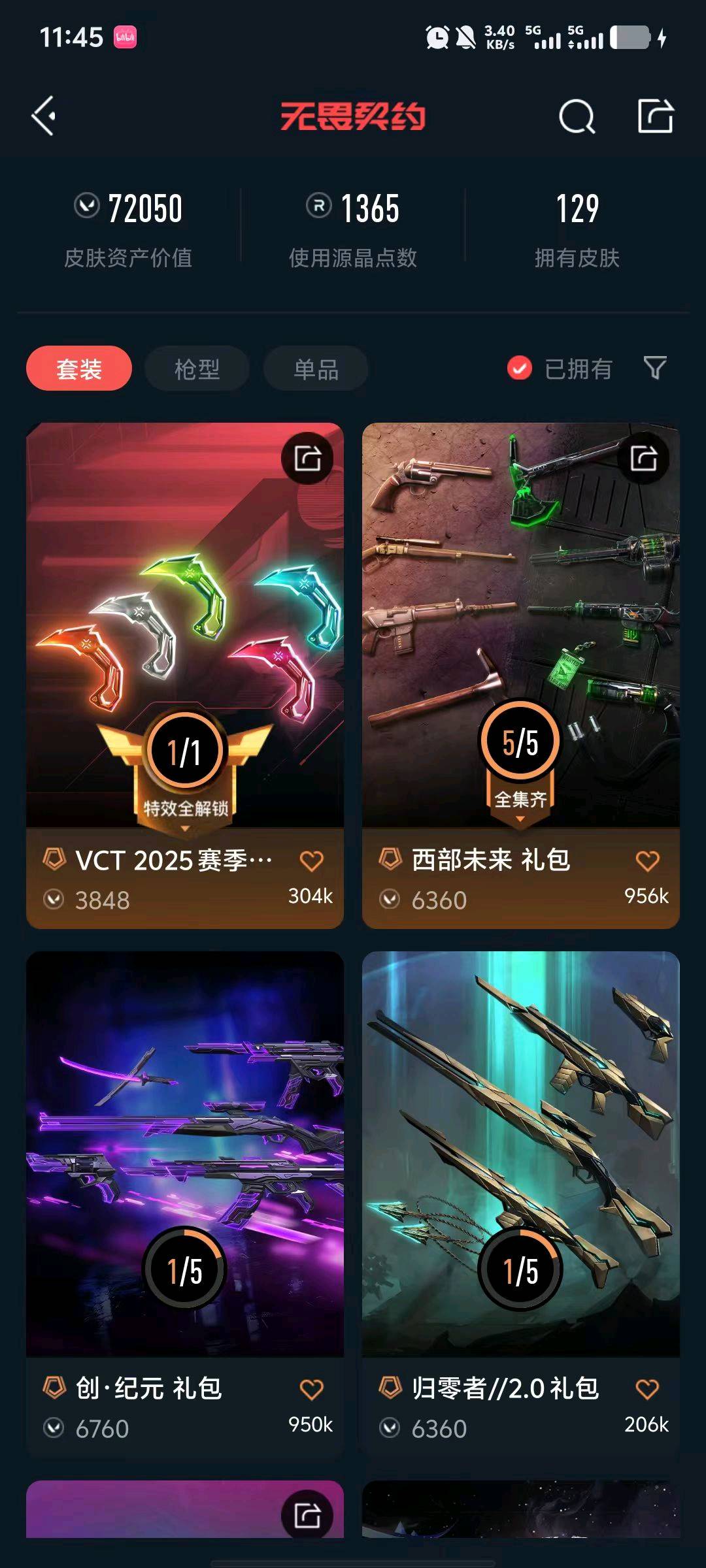Open the 归零者//2.0 礼包 card

point(521,1203)
